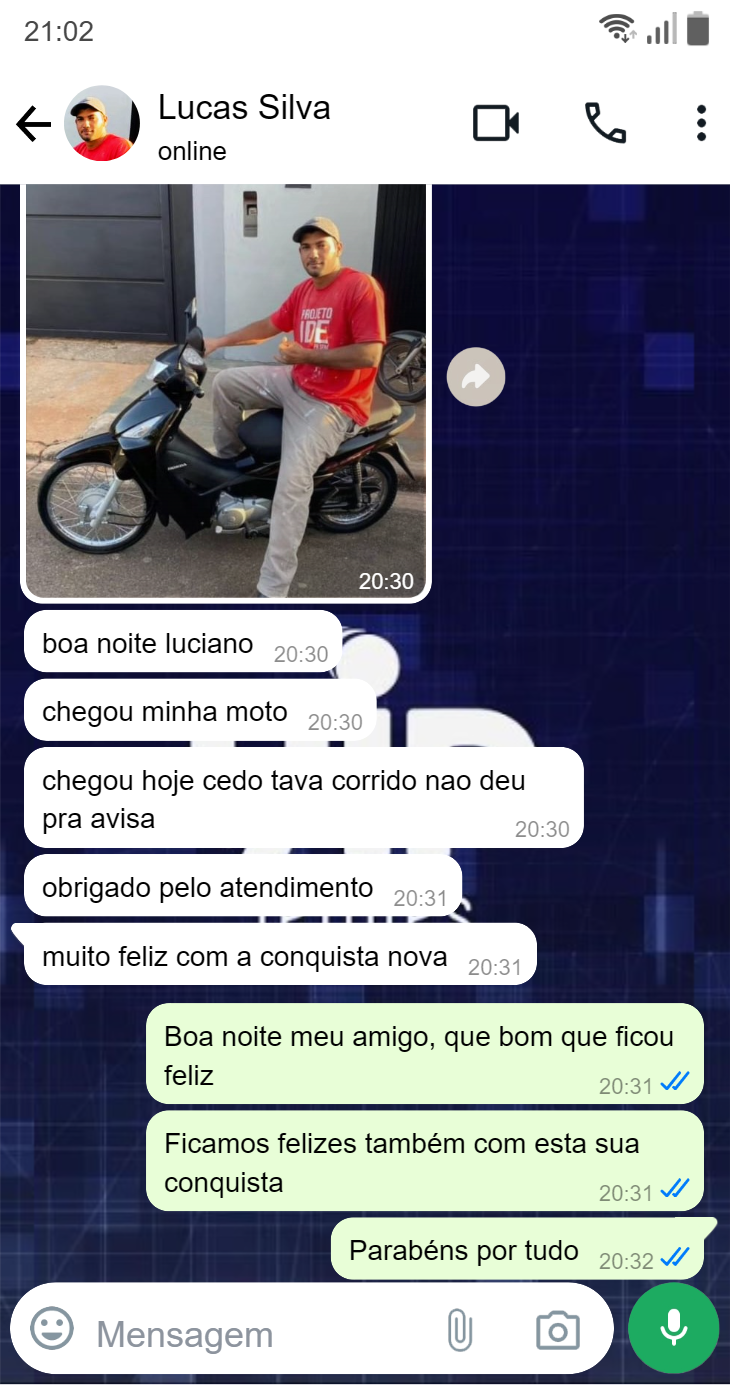Start a video call with Lucas Silva
This screenshot has height=1386, width=730.
496,124
